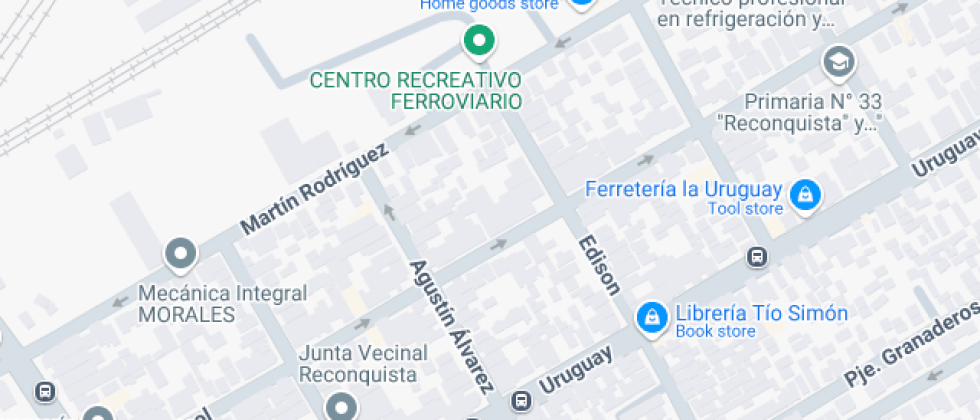View Librería Tío Simón book store details
Screen dimensions: 980x420
click(652, 318)
